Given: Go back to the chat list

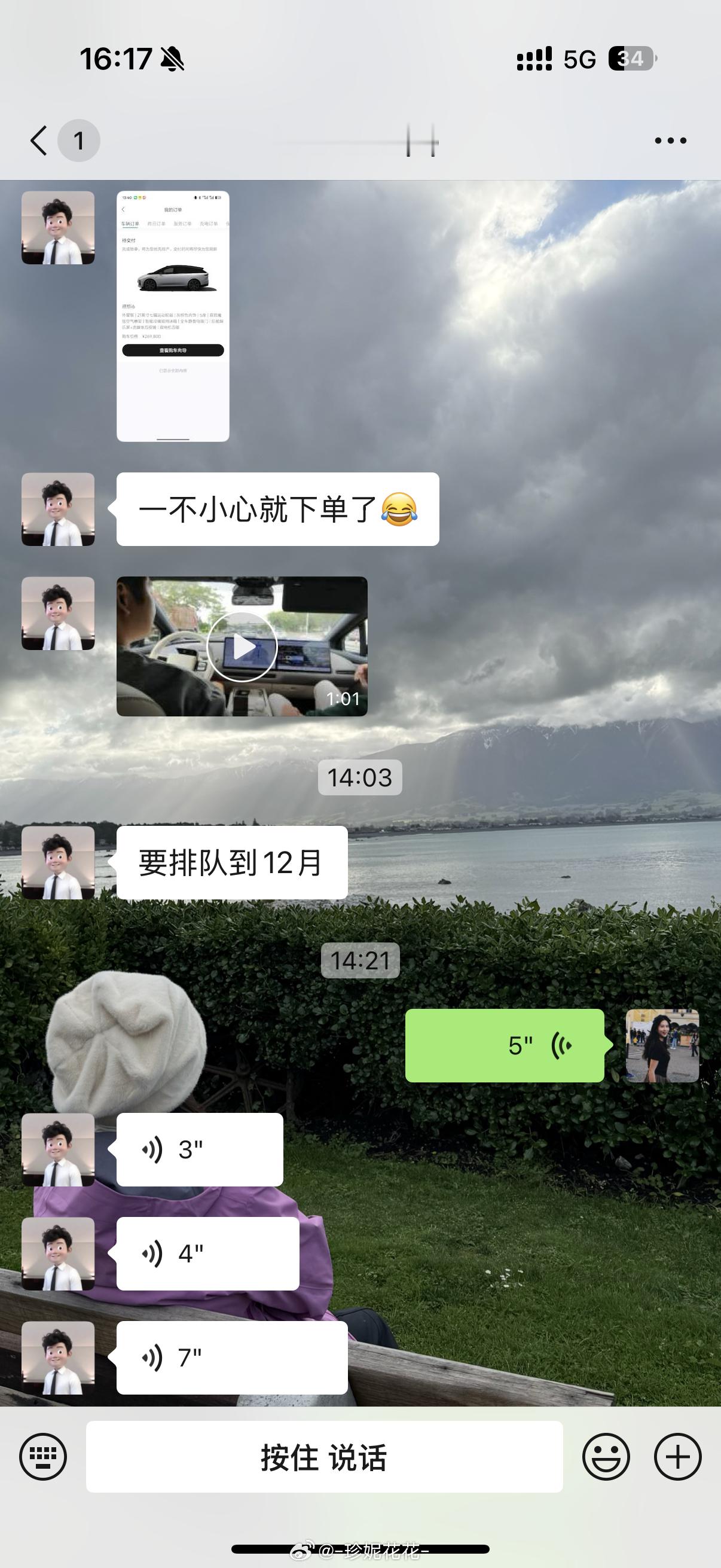Looking at the screenshot, I should pyautogui.click(x=39, y=141).
